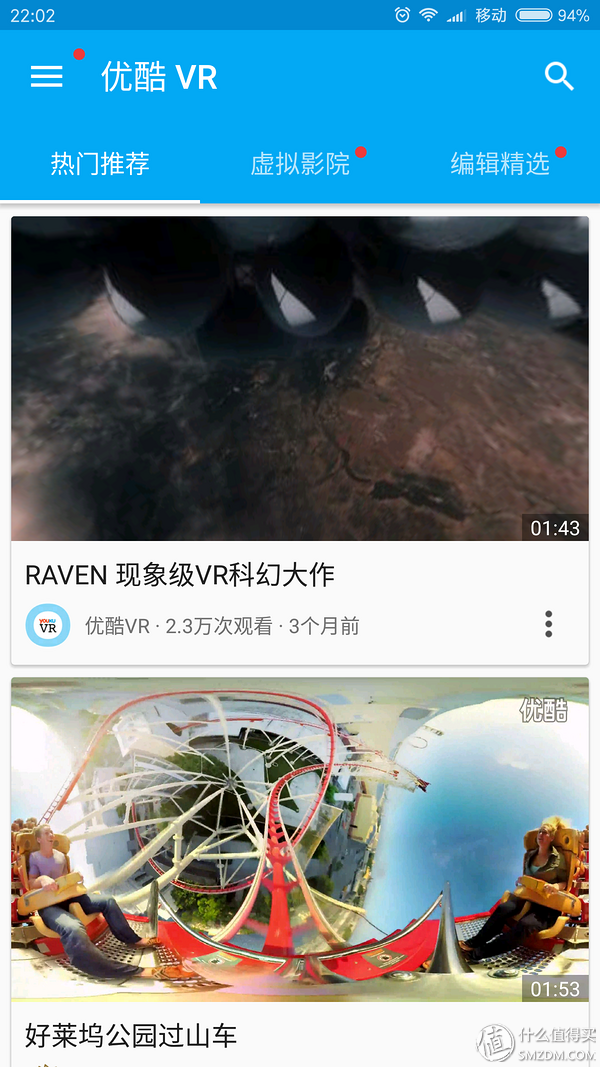
Task: Play the RAVEN 现象级VR科幻大作 video
Action: pos(300,379)
